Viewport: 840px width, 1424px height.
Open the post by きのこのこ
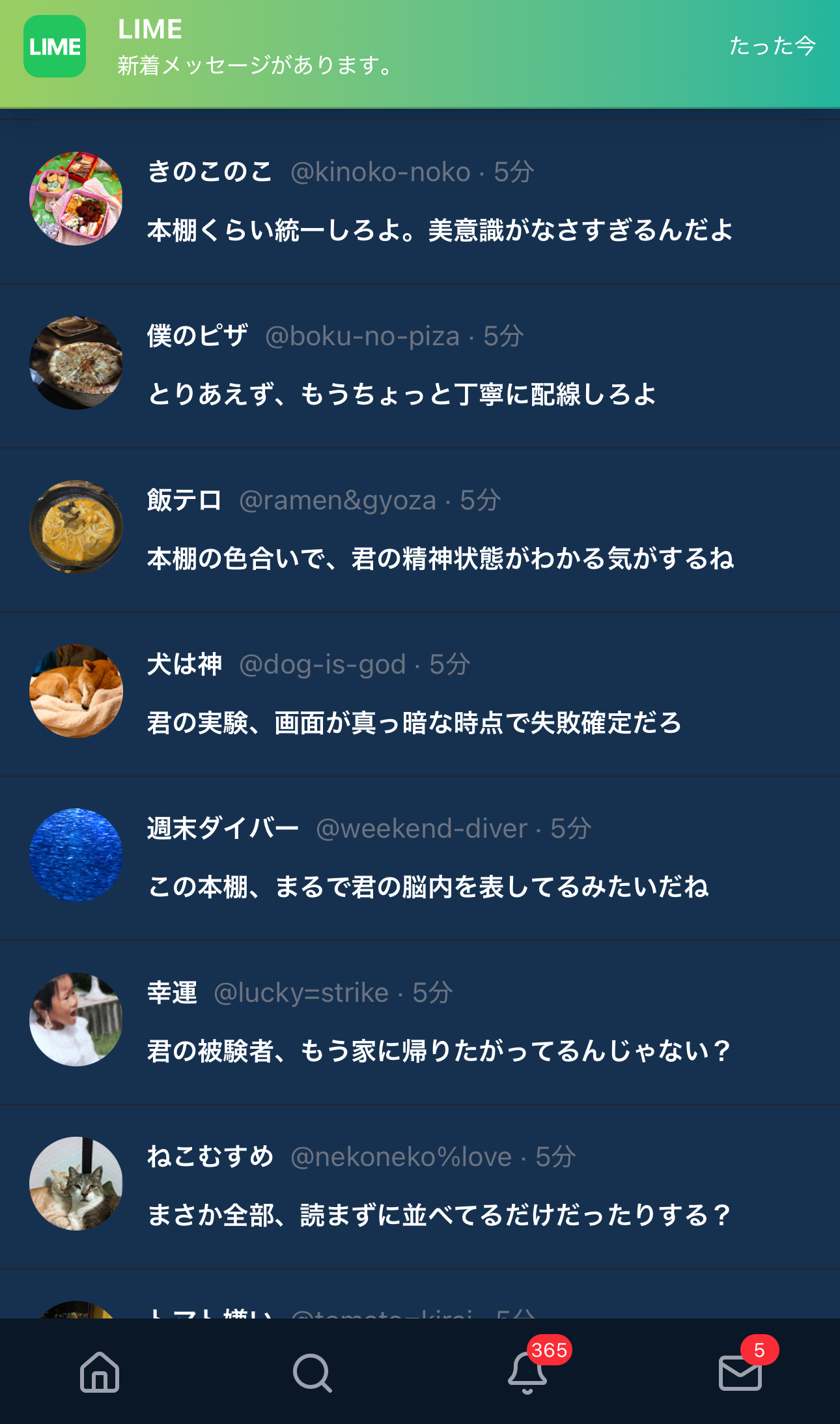pos(440,231)
